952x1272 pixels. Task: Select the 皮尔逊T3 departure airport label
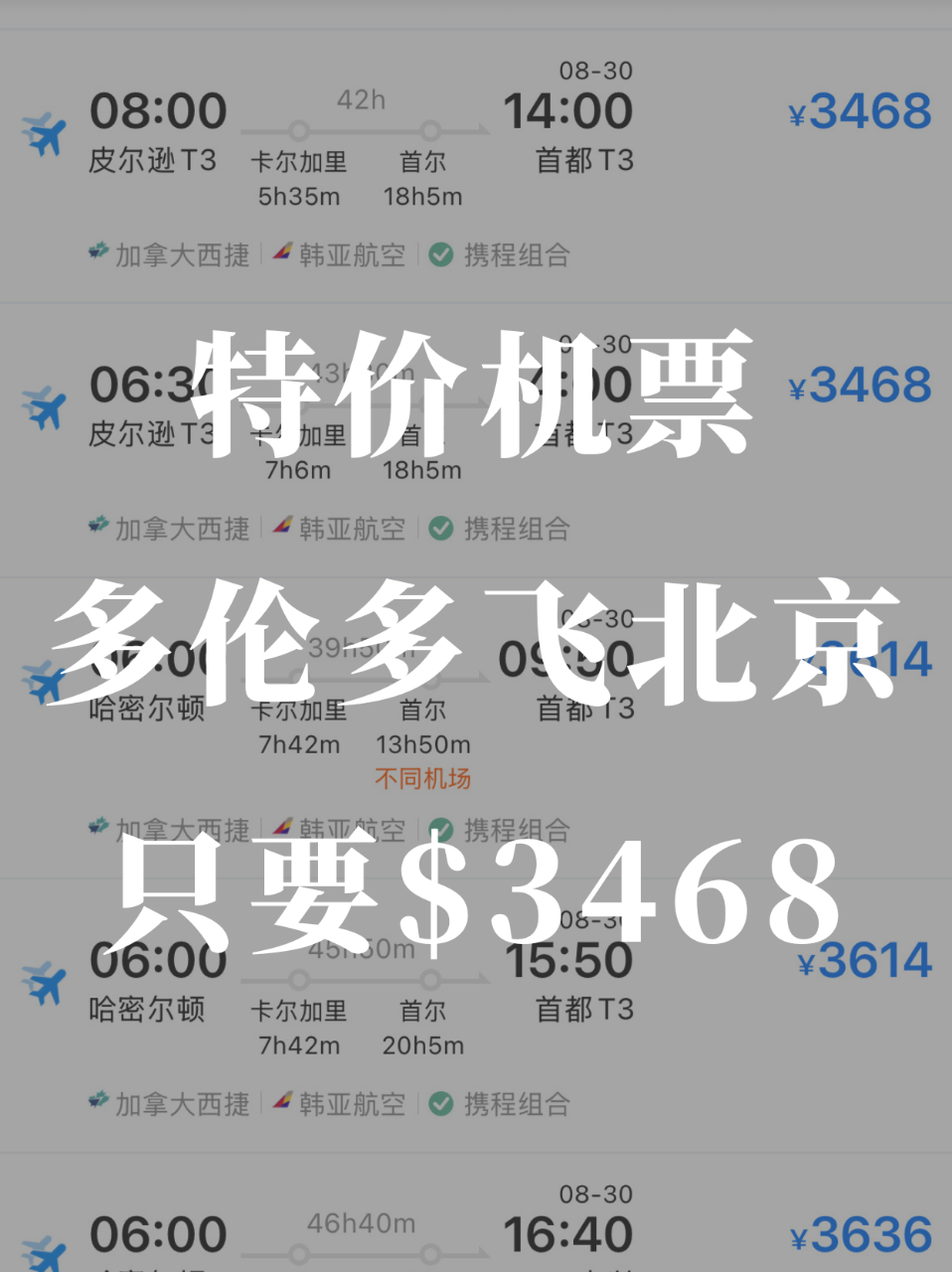150,160
